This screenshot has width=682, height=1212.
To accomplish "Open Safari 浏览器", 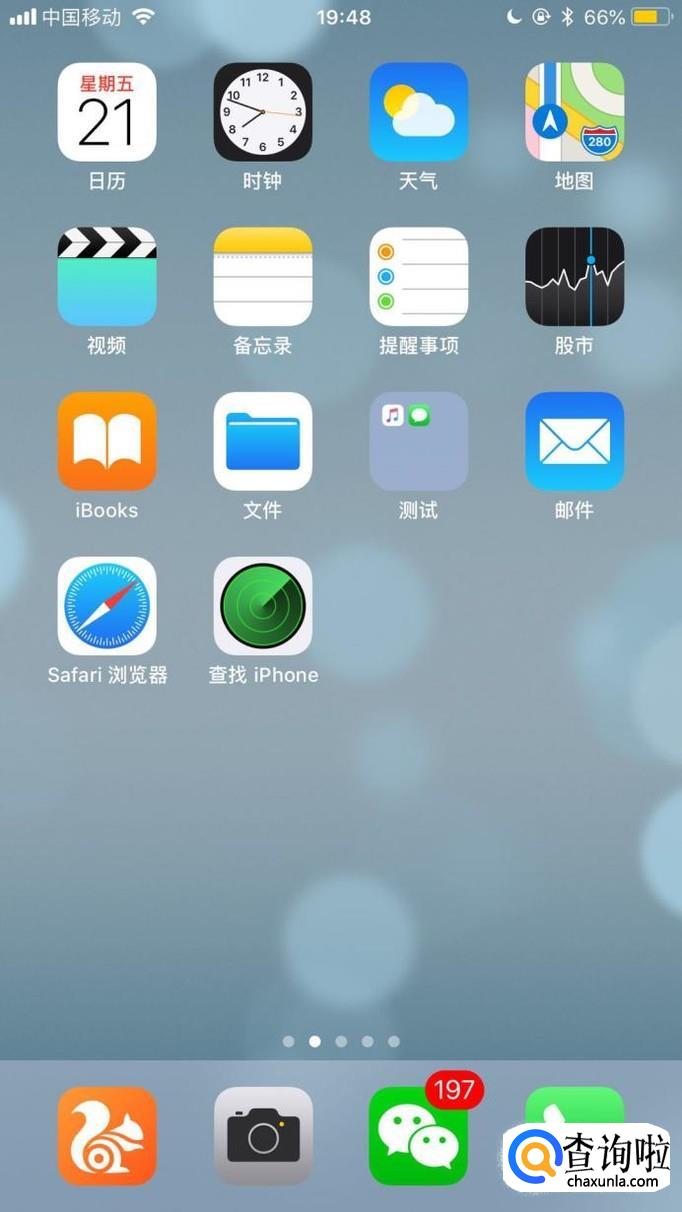I will (x=107, y=606).
